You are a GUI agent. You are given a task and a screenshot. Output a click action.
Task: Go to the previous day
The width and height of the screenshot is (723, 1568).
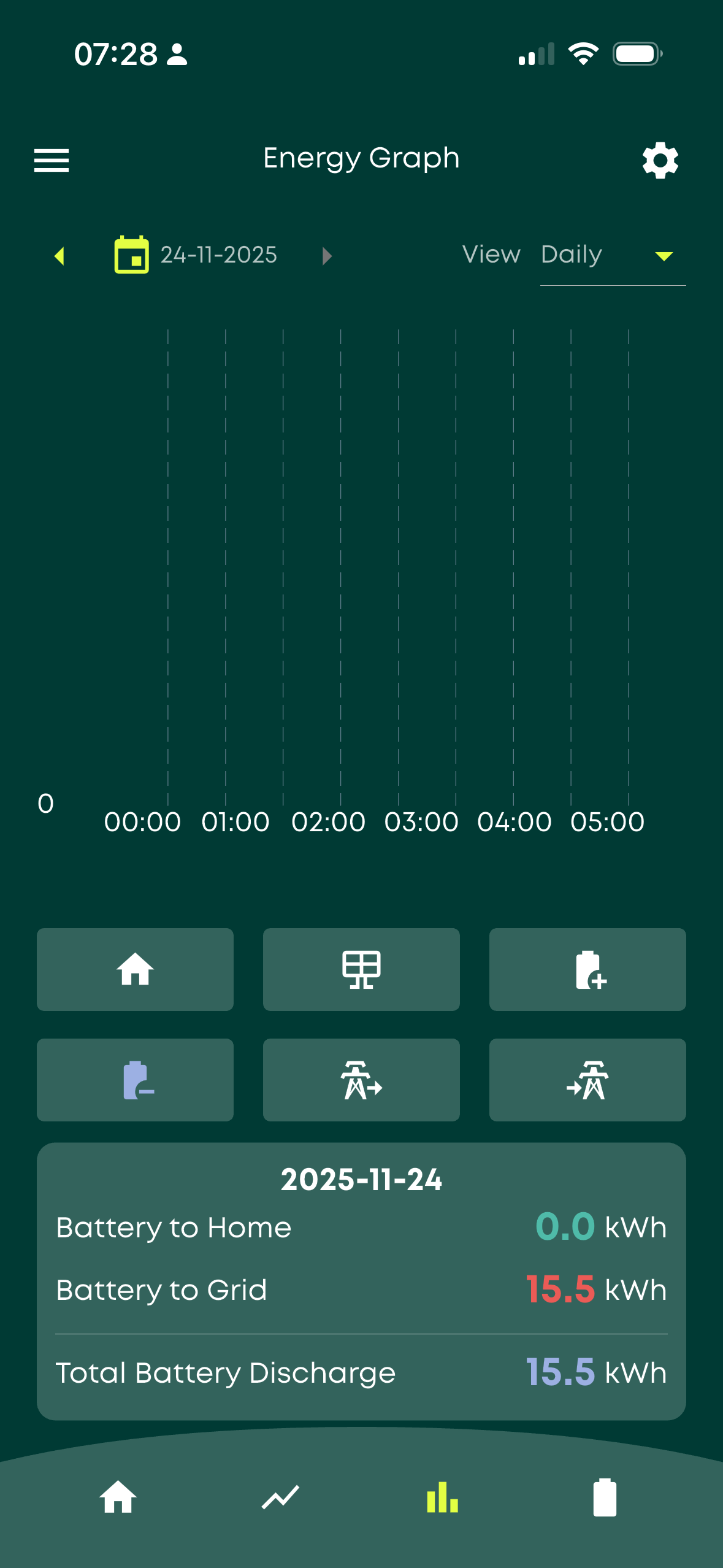(x=59, y=256)
